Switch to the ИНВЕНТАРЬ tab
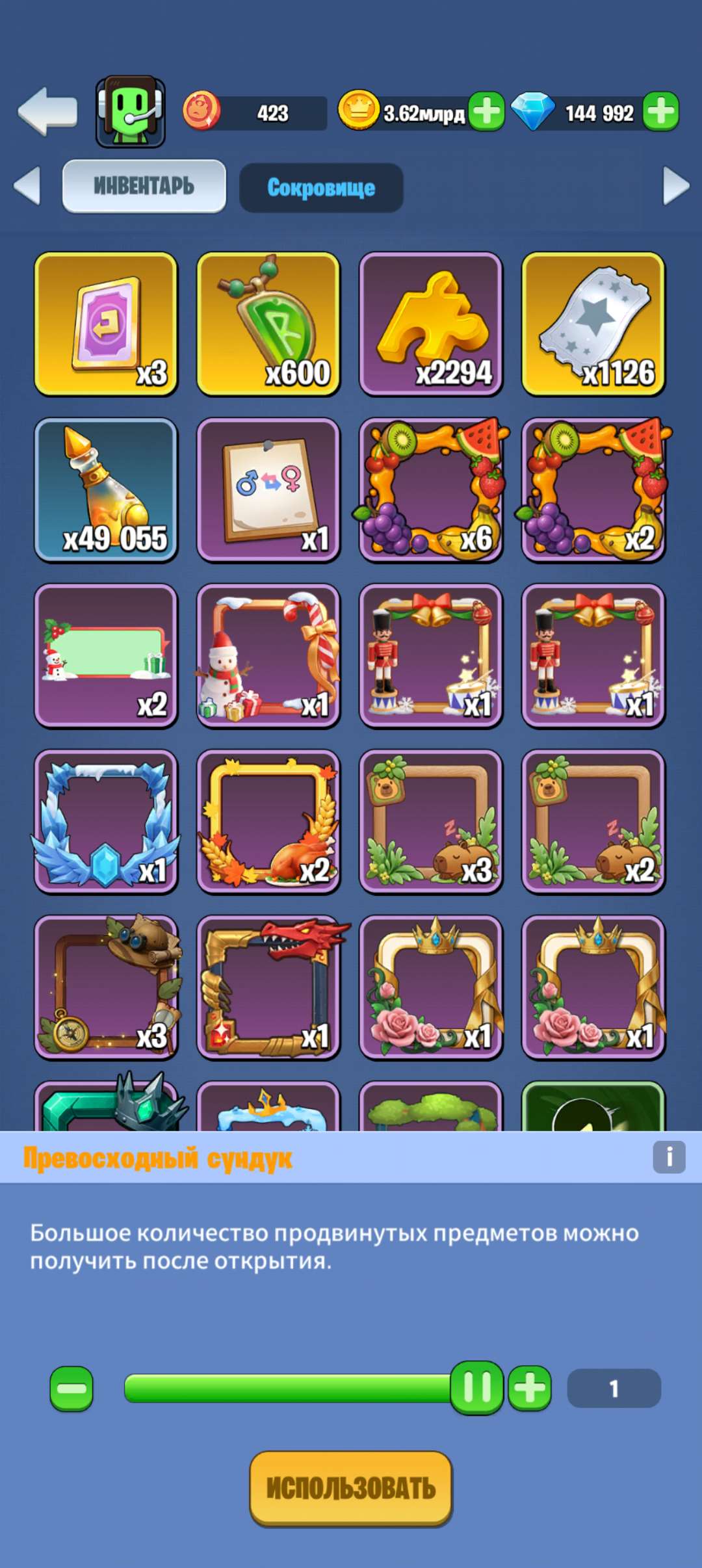 144,187
